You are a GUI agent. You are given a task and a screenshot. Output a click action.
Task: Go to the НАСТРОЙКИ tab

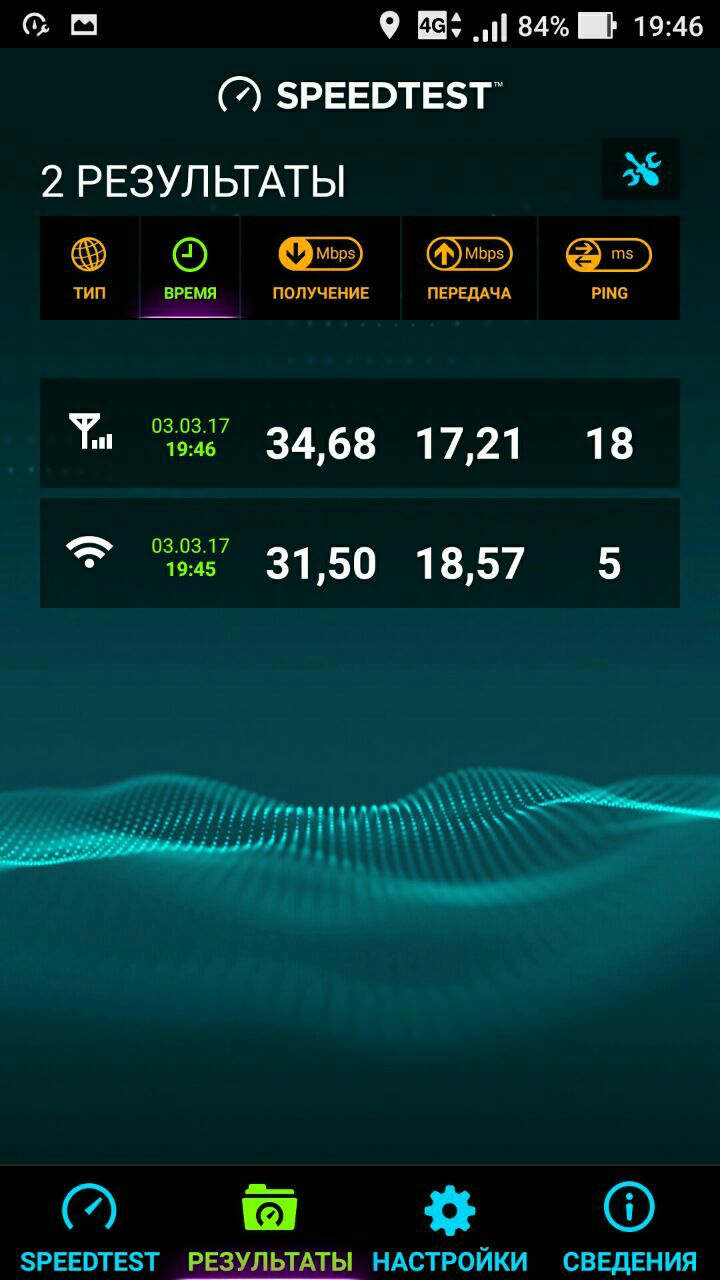click(x=450, y=1226)
